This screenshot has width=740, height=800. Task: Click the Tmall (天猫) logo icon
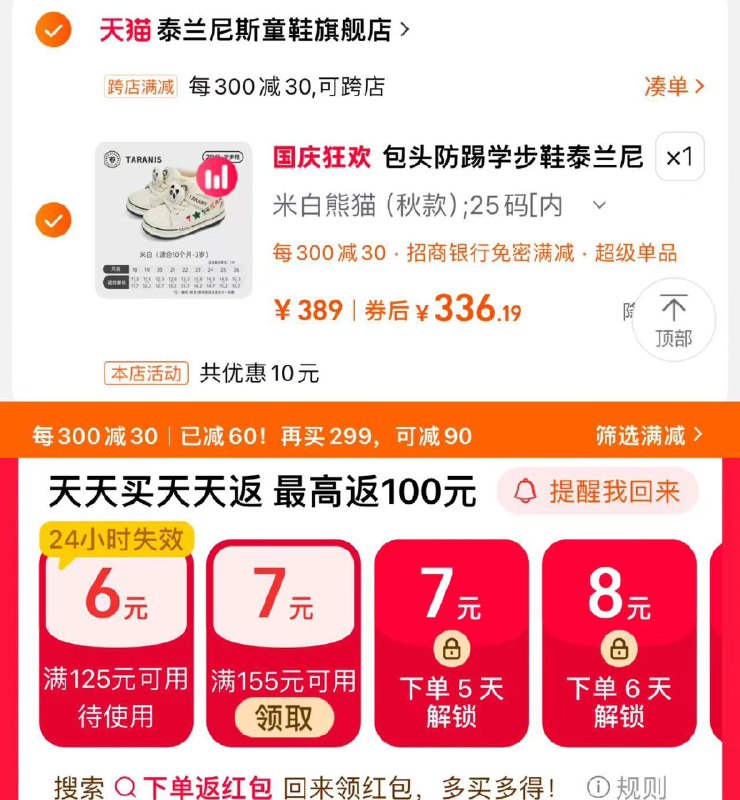[x=122, y=29]
